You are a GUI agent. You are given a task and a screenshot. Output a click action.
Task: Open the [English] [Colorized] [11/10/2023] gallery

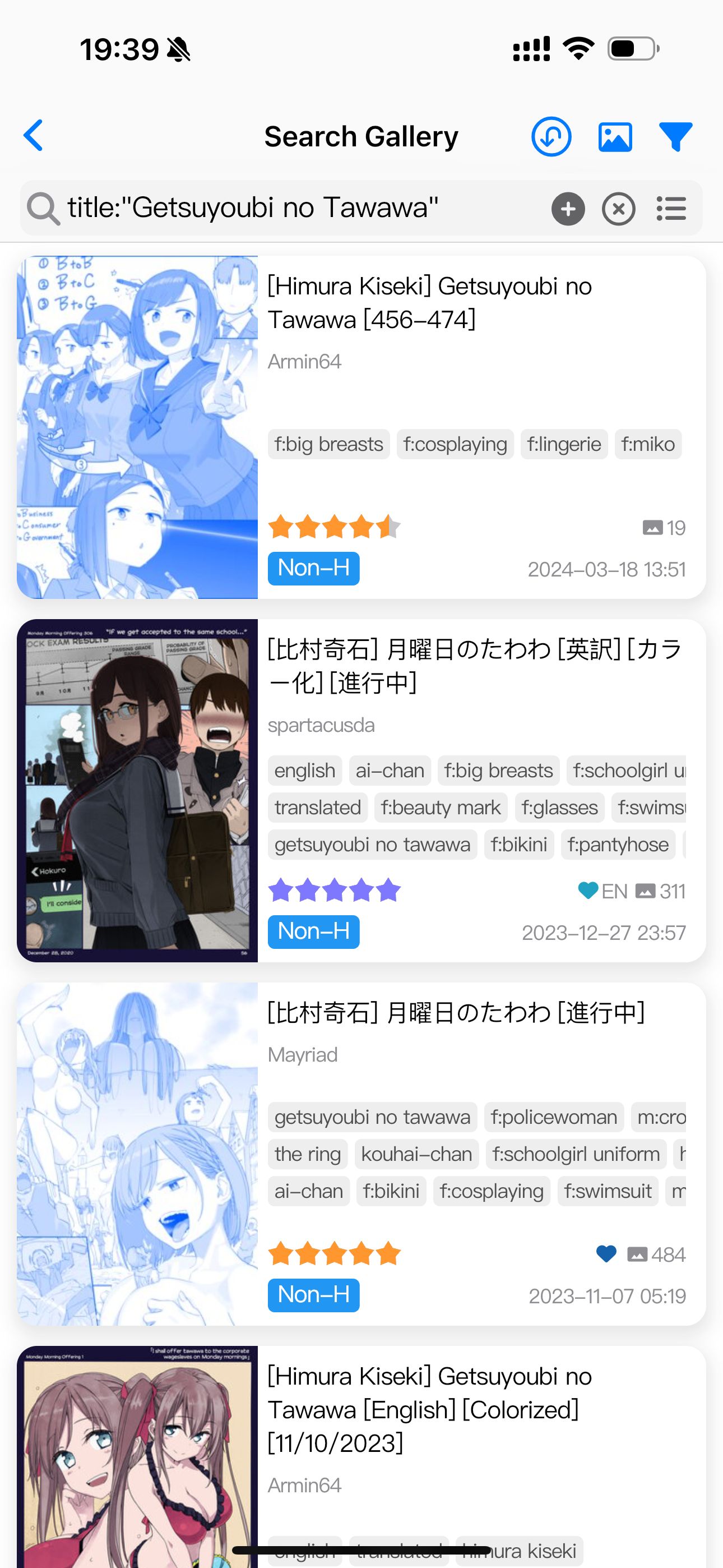pyautogui.click(x=361, y=1456)
